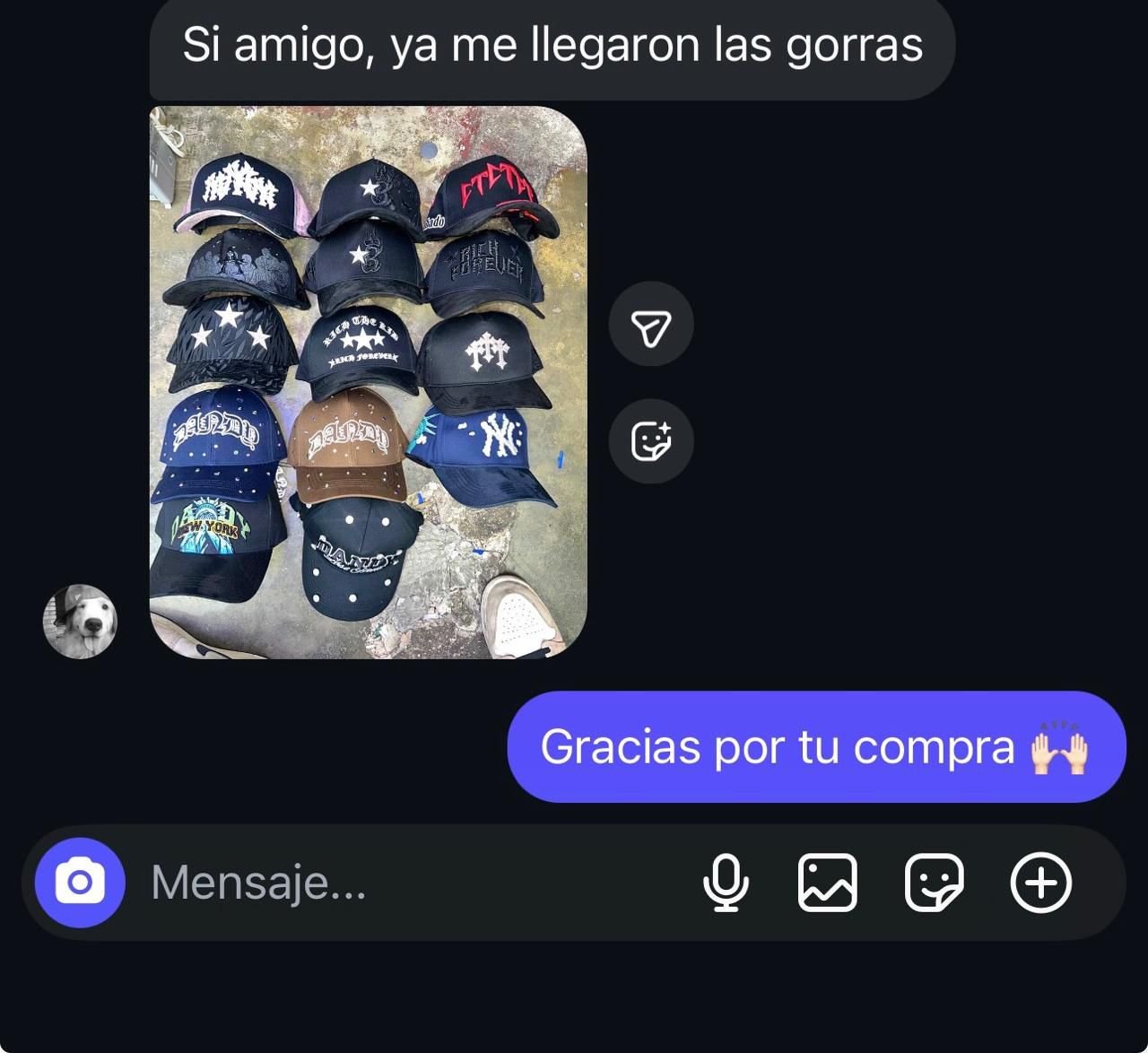The height and width of the screenshot is (1053, 1148).
Task: Open the sender's dog profile picture
Action: click(x=80, y=621)
